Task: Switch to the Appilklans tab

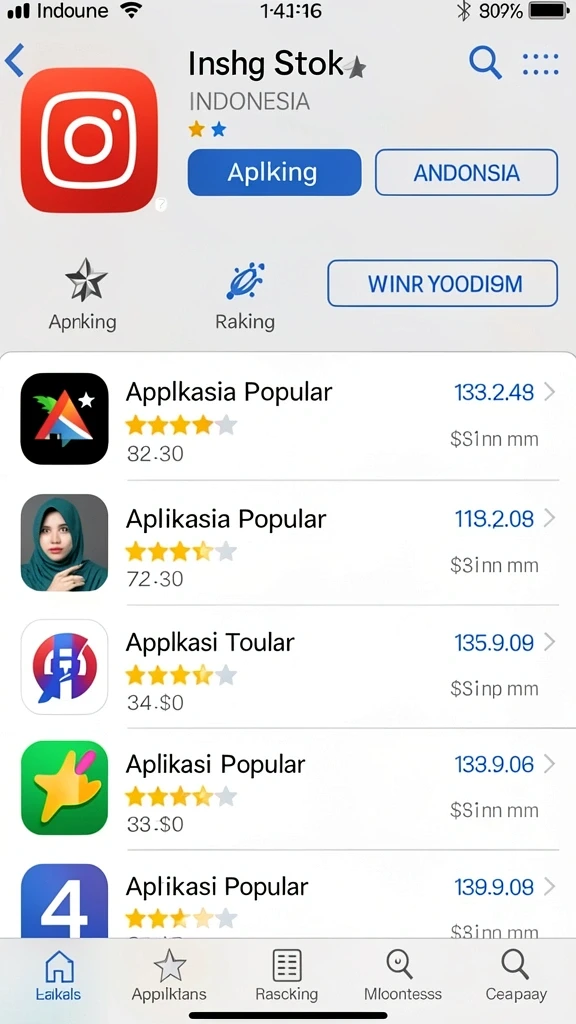Action: (x=169, y=975)
